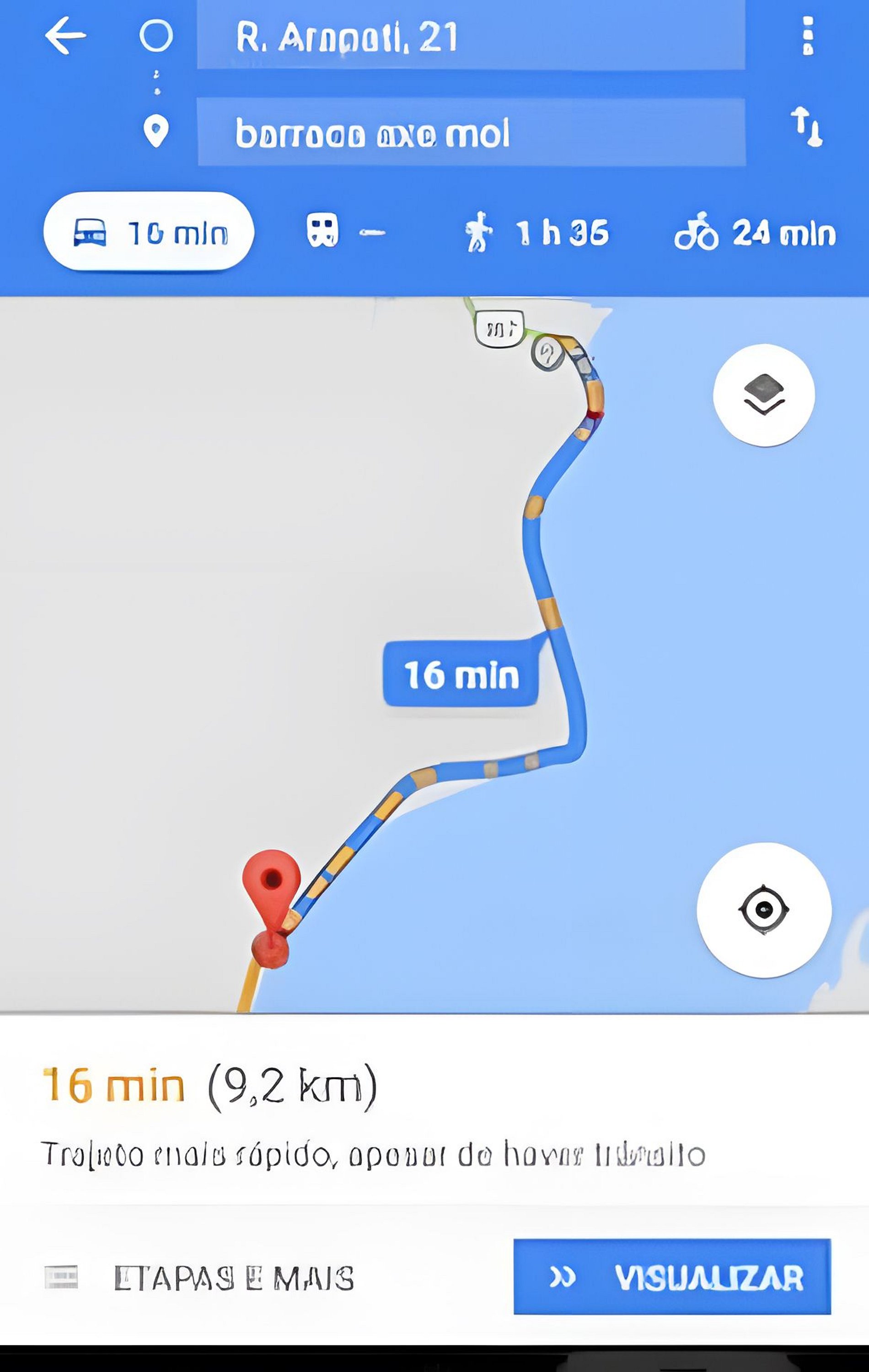This screenshot has width=869, height=1372.
Task: Open the three-dot overflow menu
Action: point(807,35)
